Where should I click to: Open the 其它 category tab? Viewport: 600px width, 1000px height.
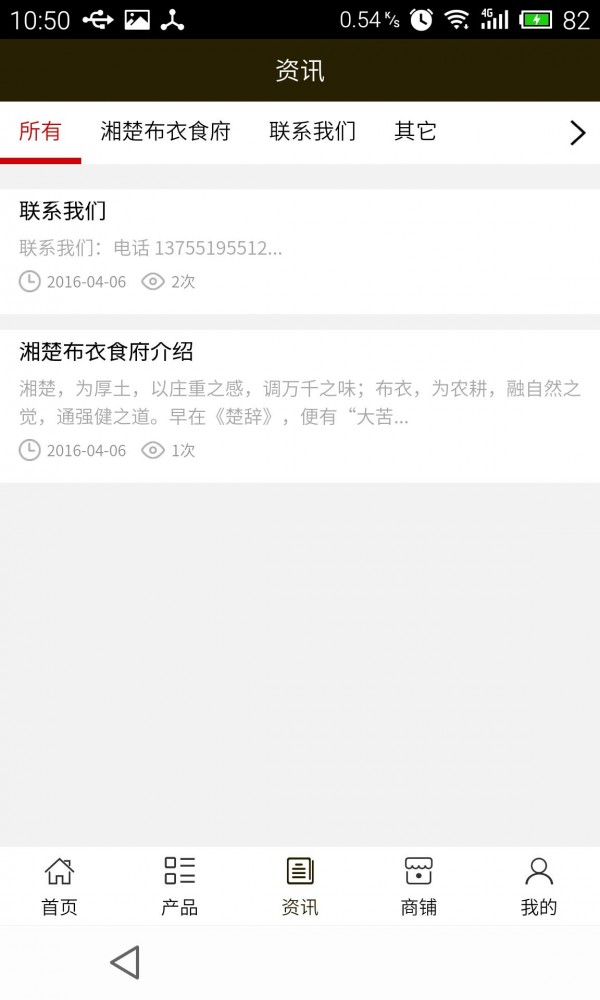tap(415, 132)
